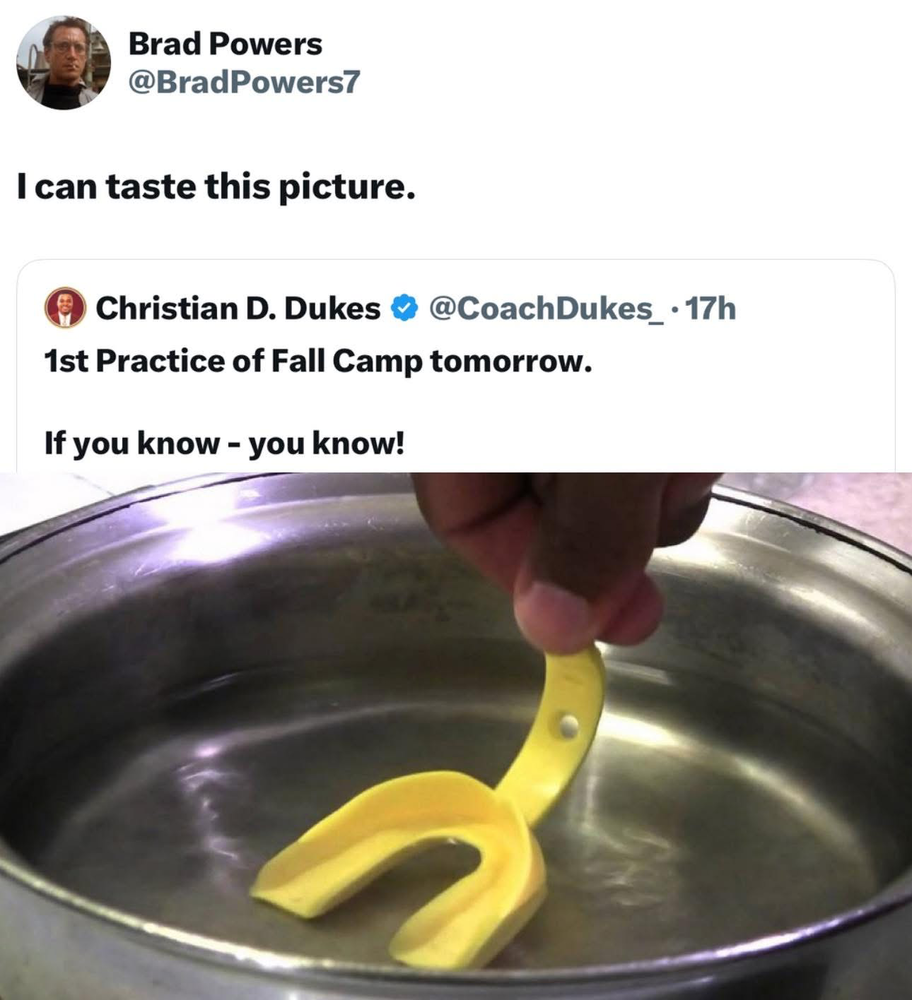Click the dot separator before the timestamp

point(674,311)
